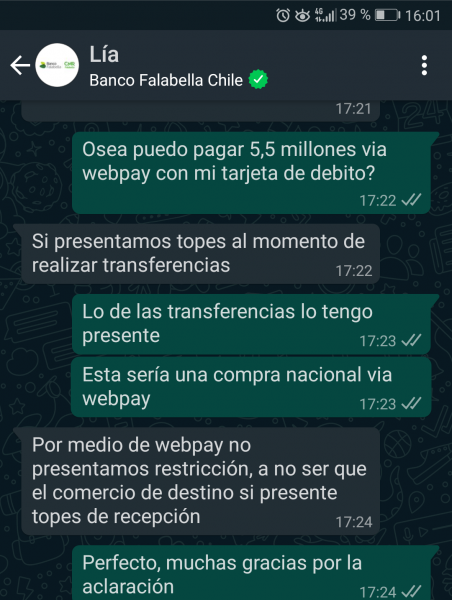Open Lía's Banco Falabella contact info

[x=178, y=67]
